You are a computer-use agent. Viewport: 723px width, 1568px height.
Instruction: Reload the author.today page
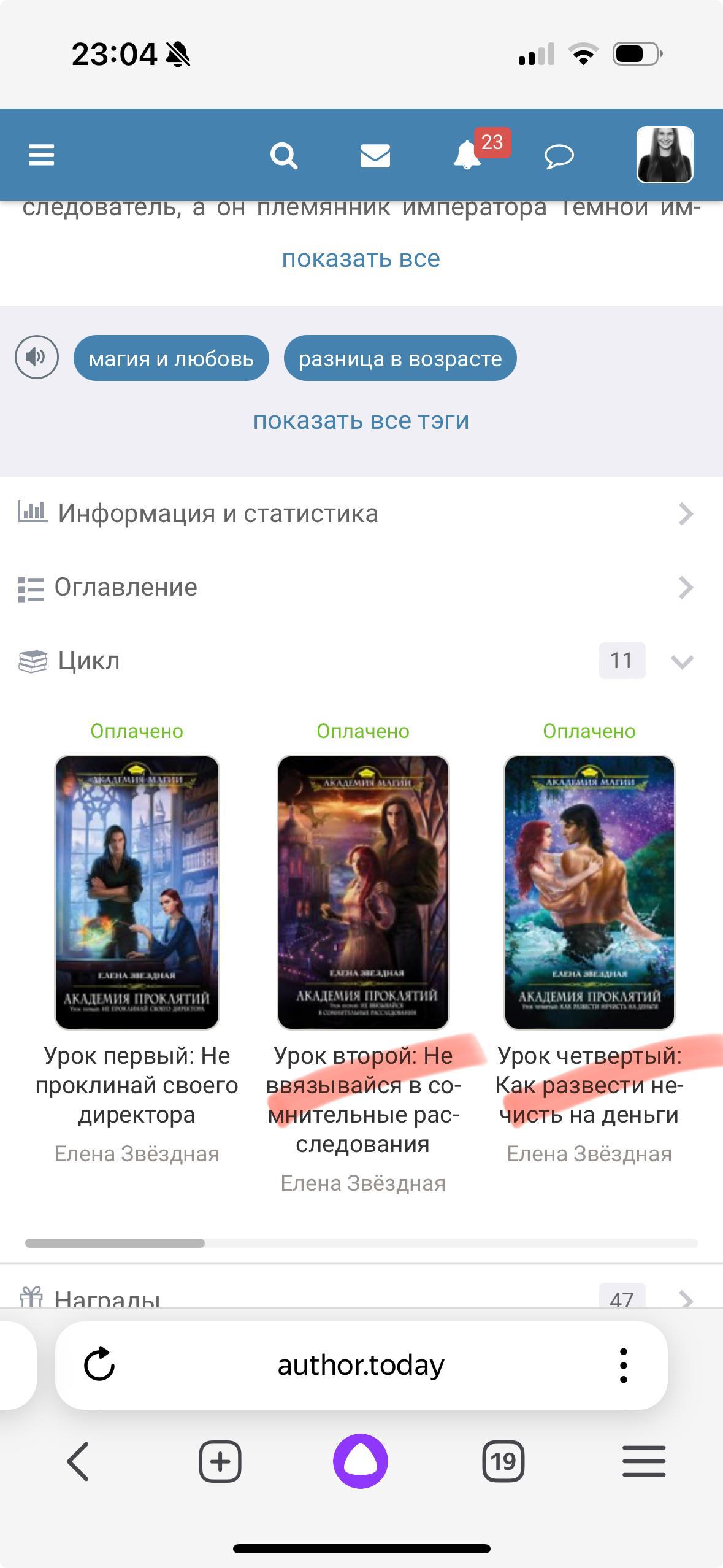tap(99, 1364)
